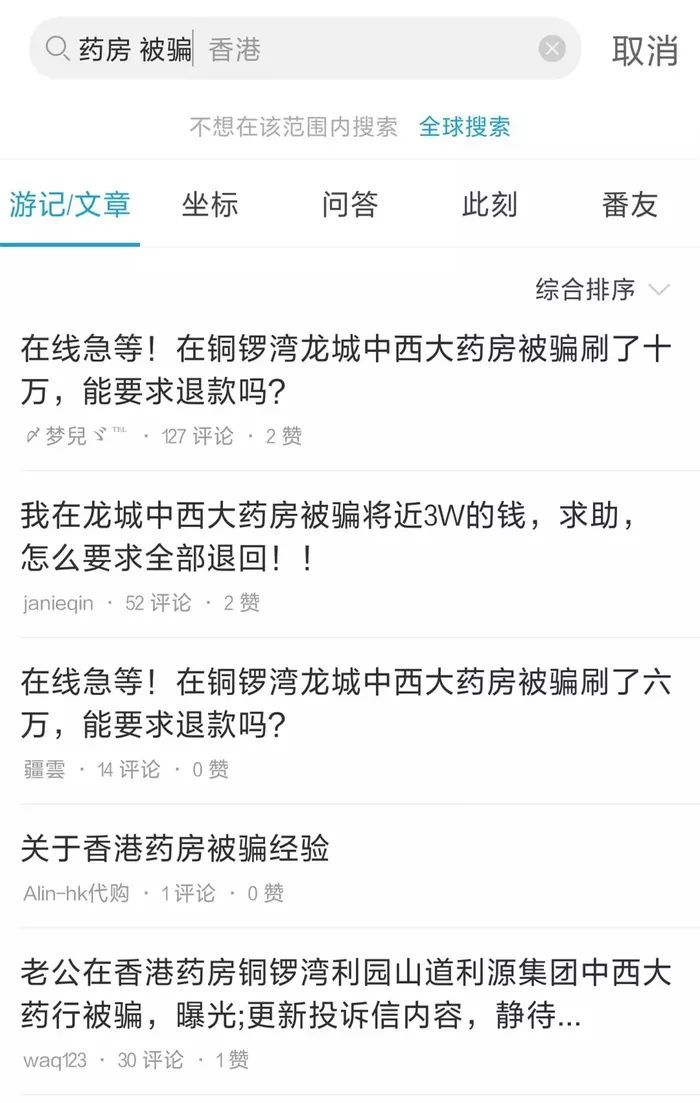Tap the search field with 药房 被骗
The height and width of the screenshot is (1103, 700).
300,49
